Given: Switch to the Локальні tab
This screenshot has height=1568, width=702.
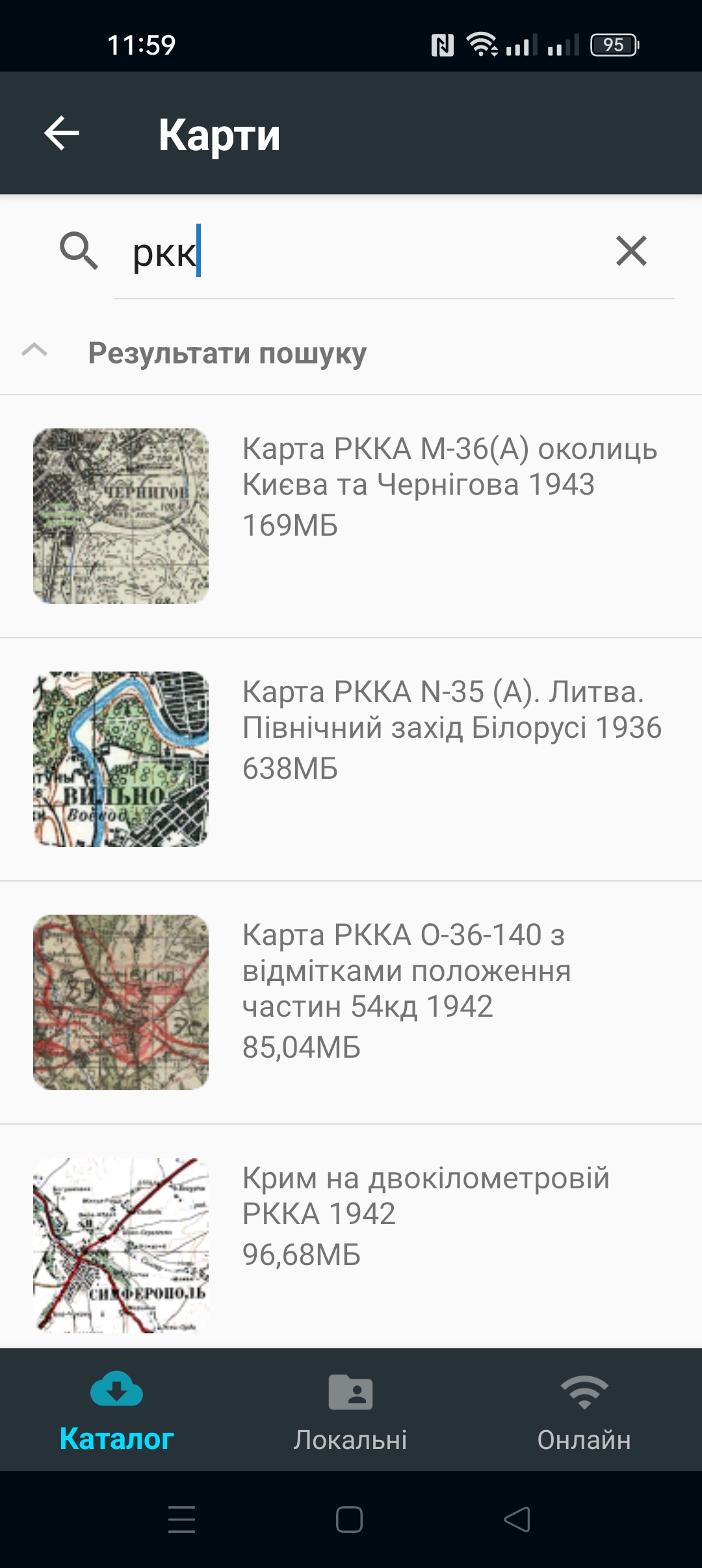Looking at the screenshot, I should click(x=350, y=1409).
